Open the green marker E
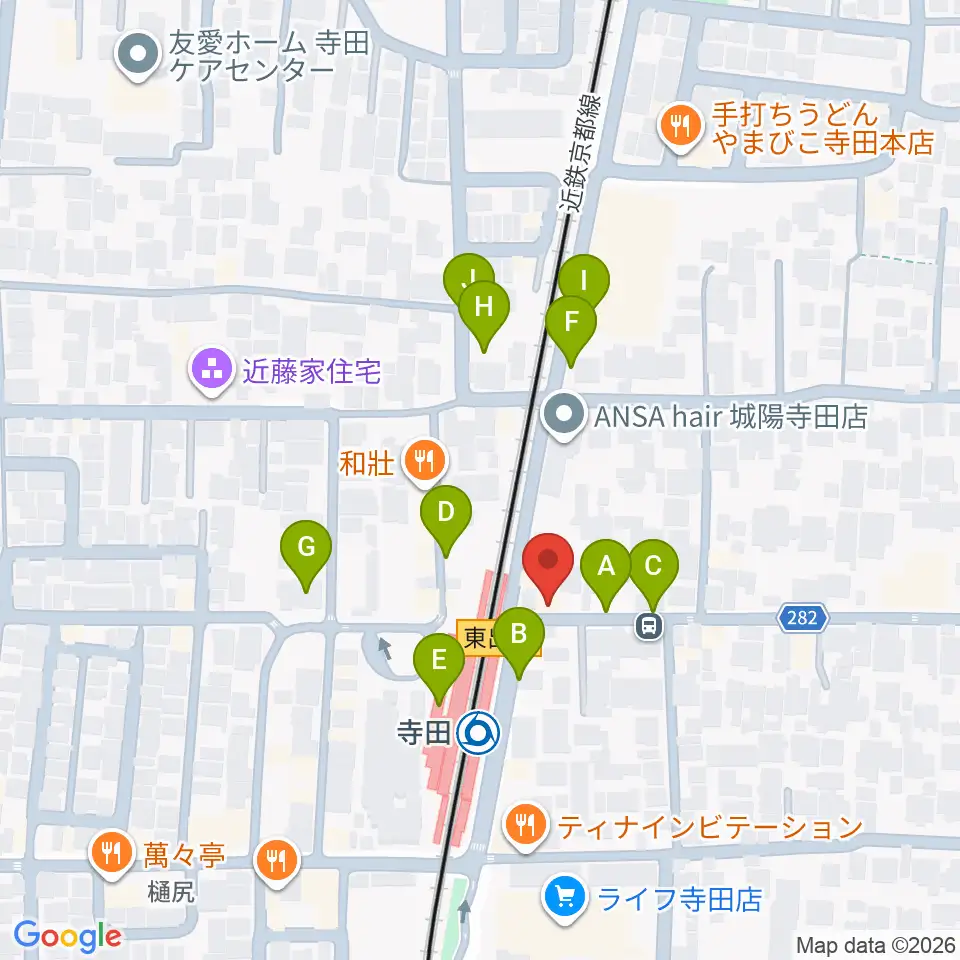This screenshot has height=960, width=960. coord(438,669)
